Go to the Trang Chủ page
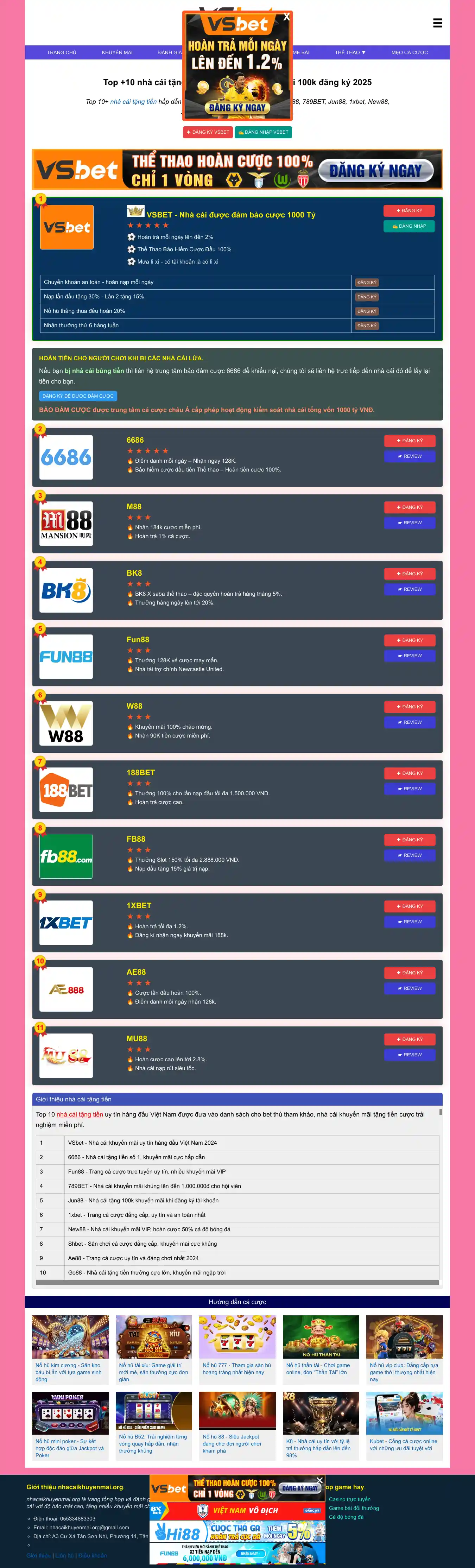The height and width of the screenshot is (1568, 475). click(x=62, y=53)
